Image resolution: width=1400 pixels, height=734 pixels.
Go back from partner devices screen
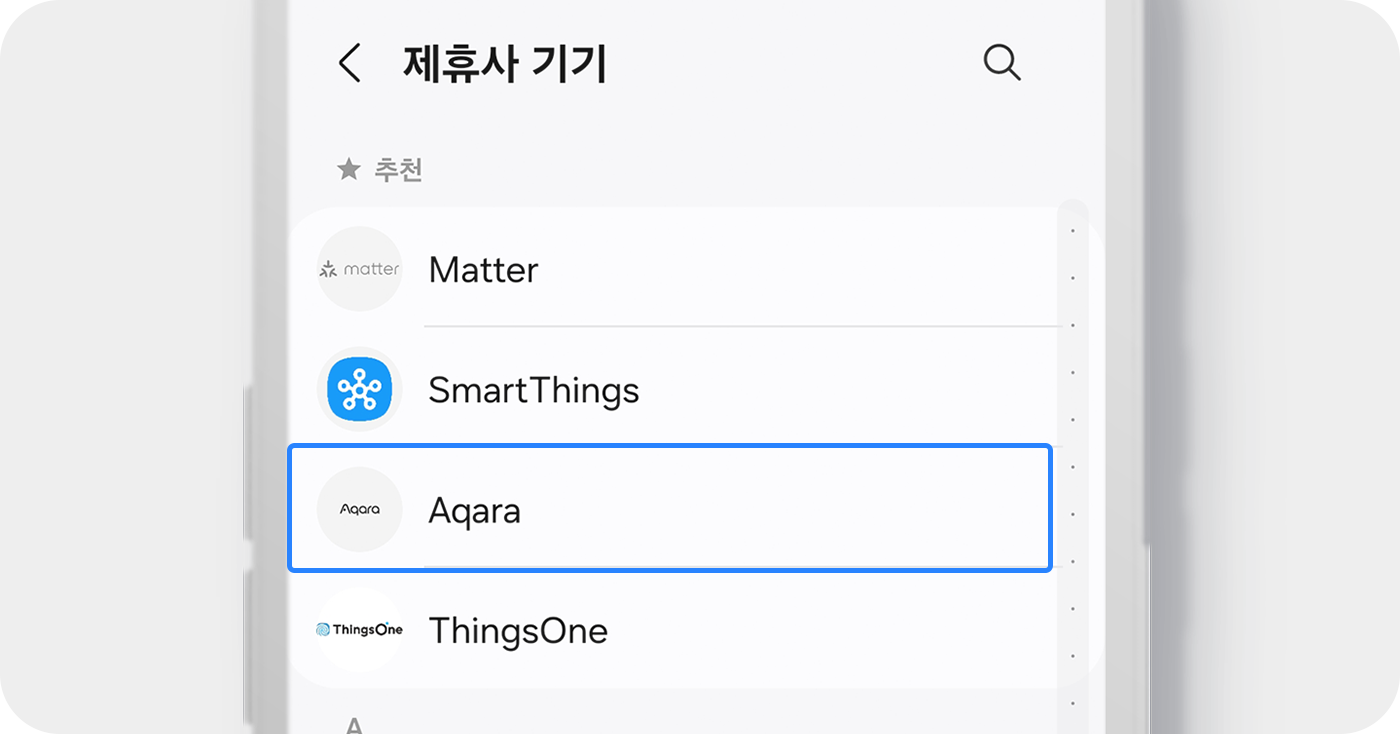(x=349, y=63)
